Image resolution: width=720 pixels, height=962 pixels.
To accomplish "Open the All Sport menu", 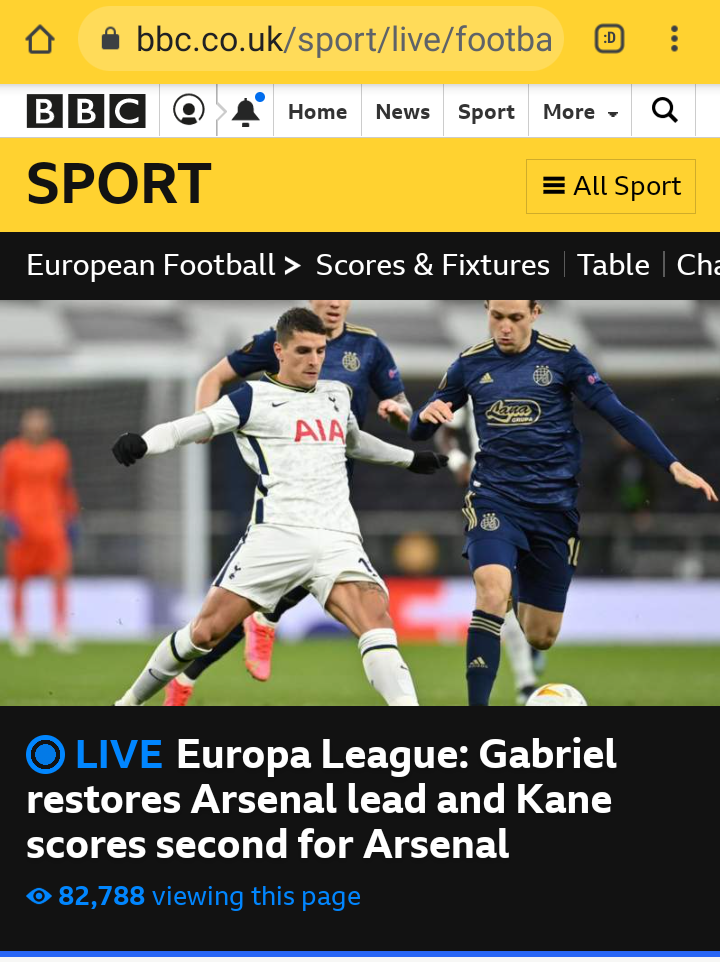I will tap(611, 186).
